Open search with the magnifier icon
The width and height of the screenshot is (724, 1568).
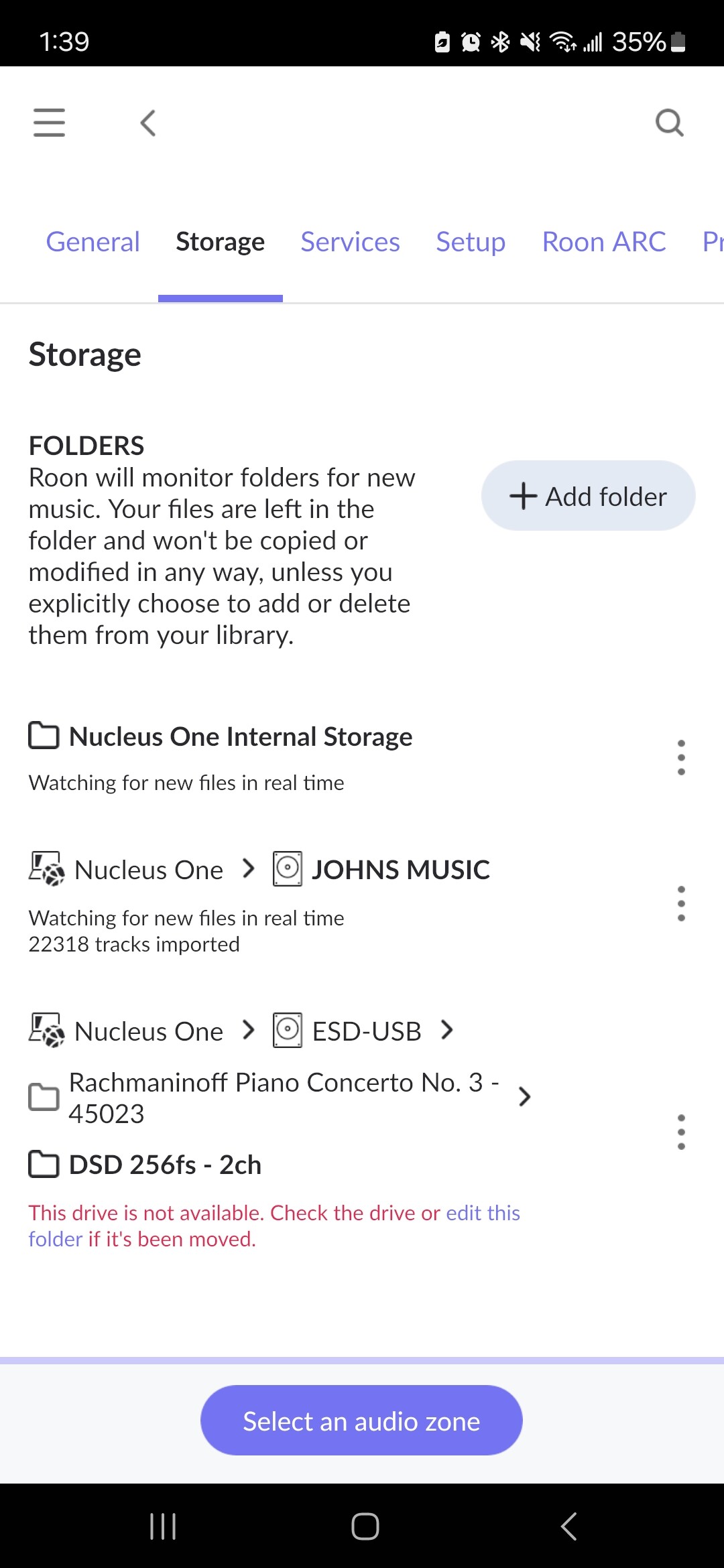click(669, 123)
